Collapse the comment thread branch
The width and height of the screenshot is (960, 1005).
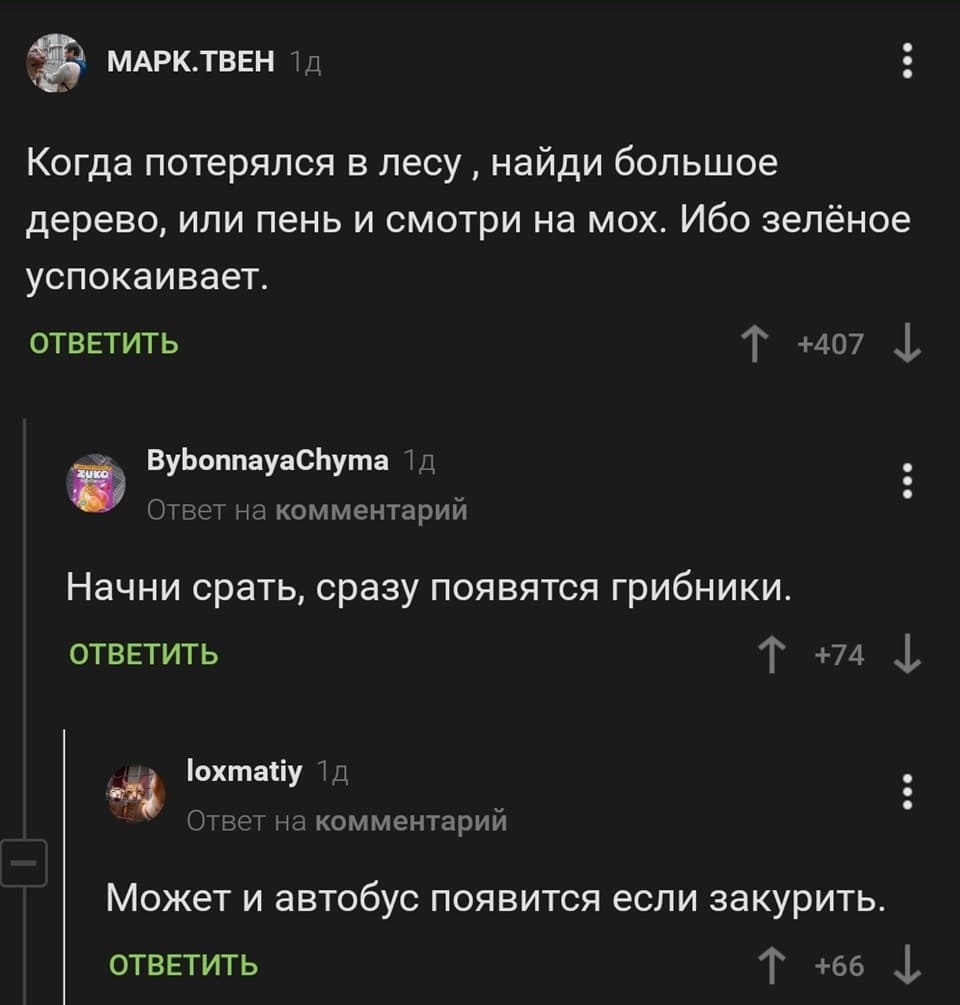tap(22, 862)
